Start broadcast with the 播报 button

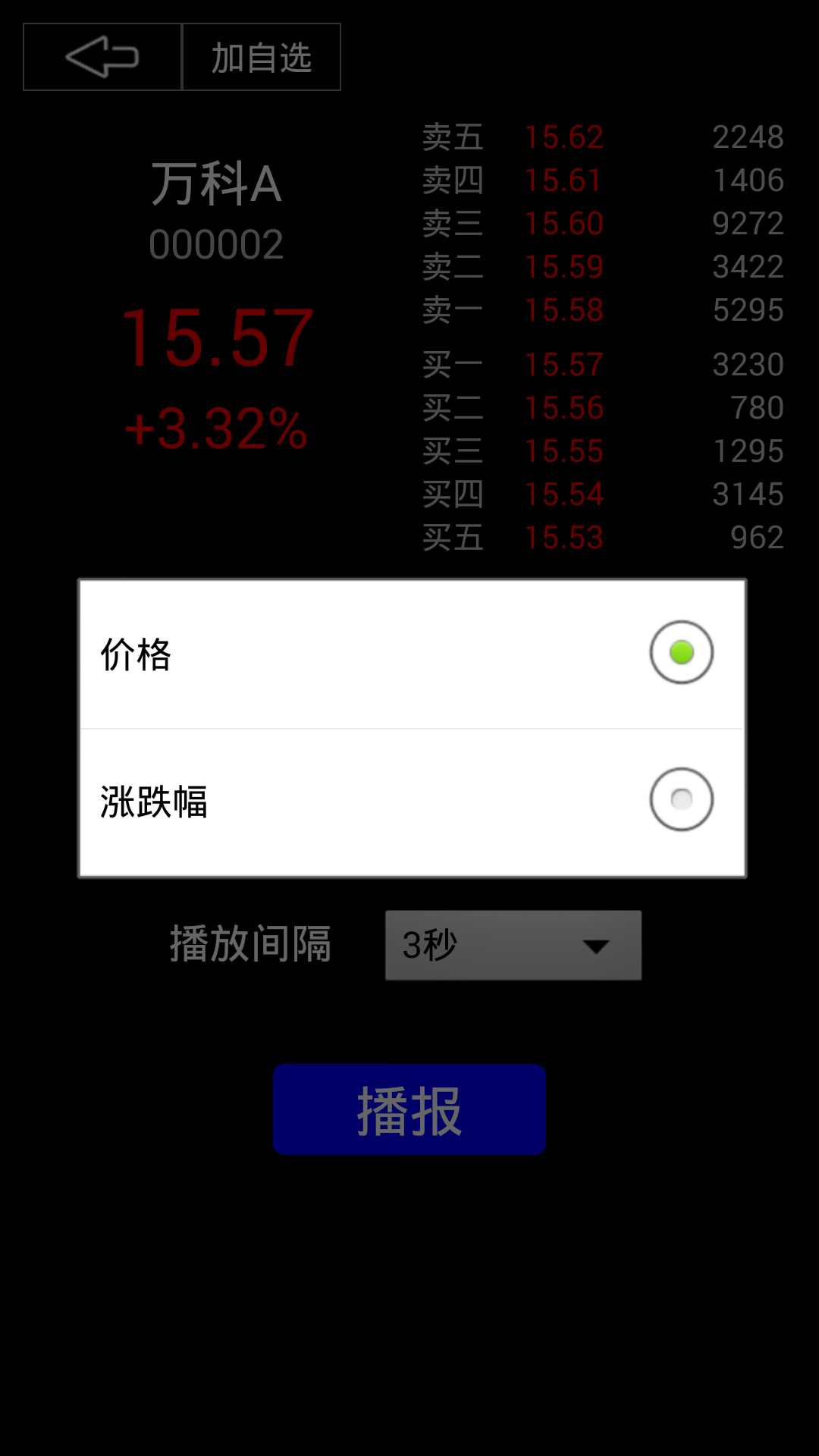pos(409,1109)
